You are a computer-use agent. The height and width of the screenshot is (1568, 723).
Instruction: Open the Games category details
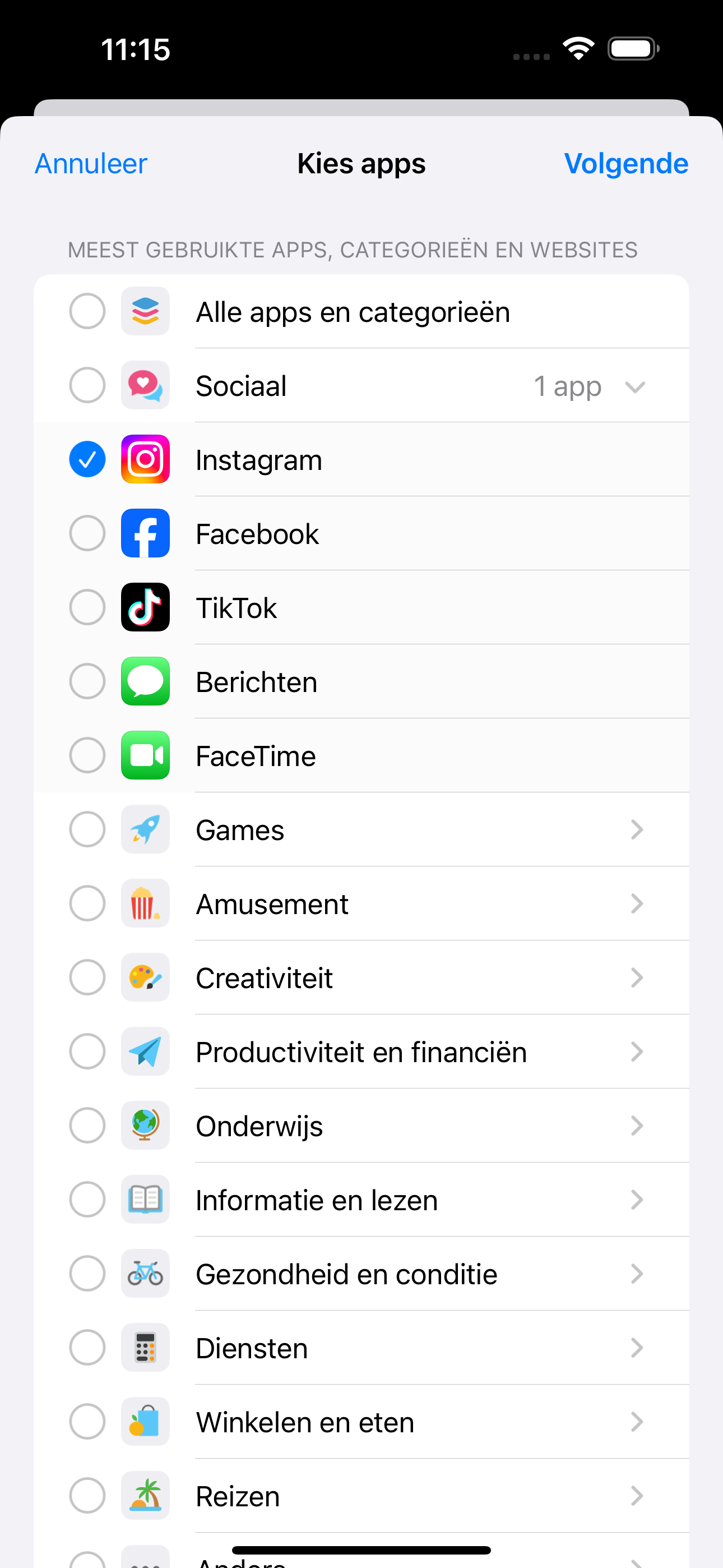pos(637,829)
